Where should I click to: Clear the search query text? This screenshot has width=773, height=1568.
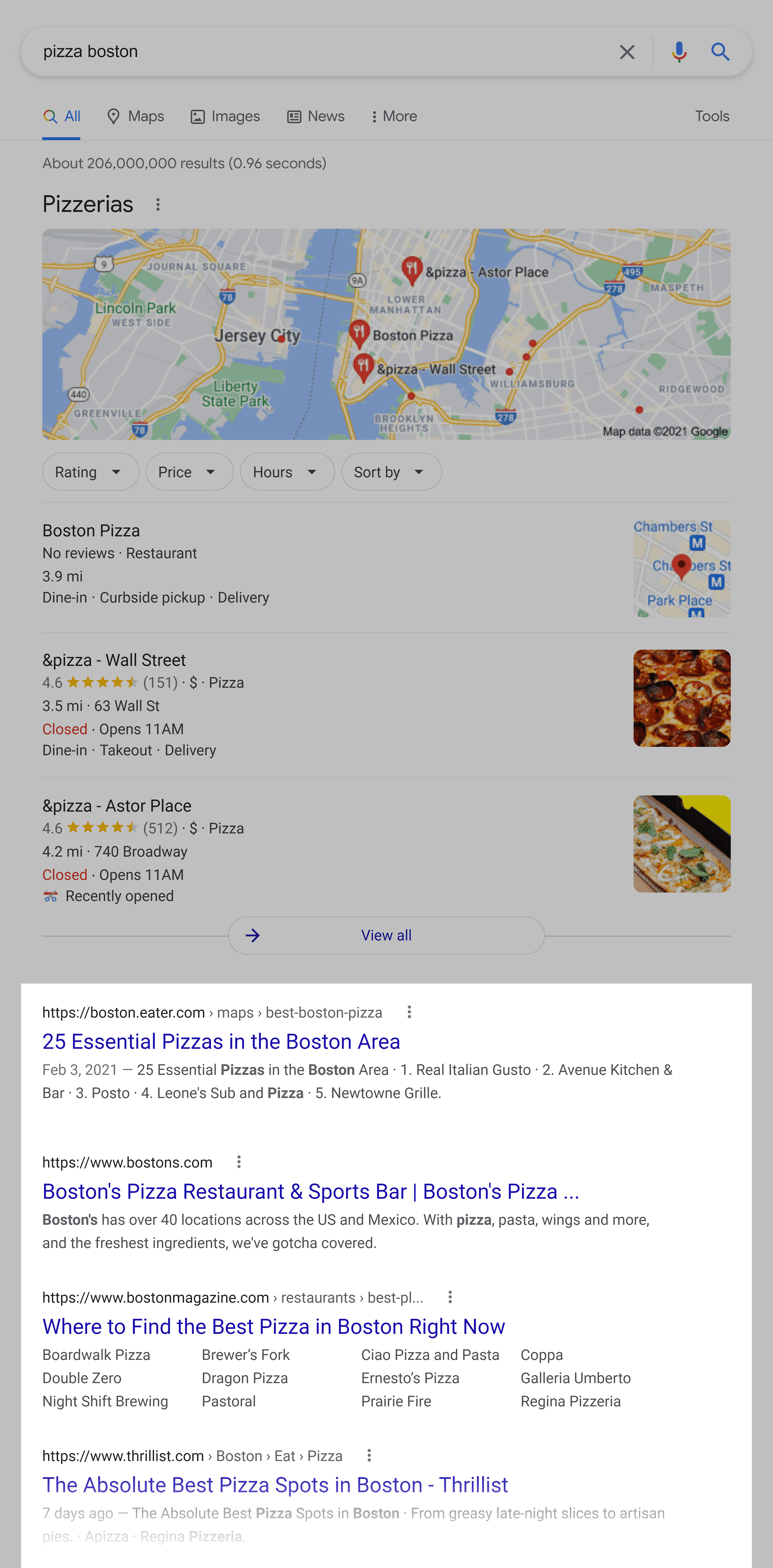pyautogui.click(x=626, y=52)
